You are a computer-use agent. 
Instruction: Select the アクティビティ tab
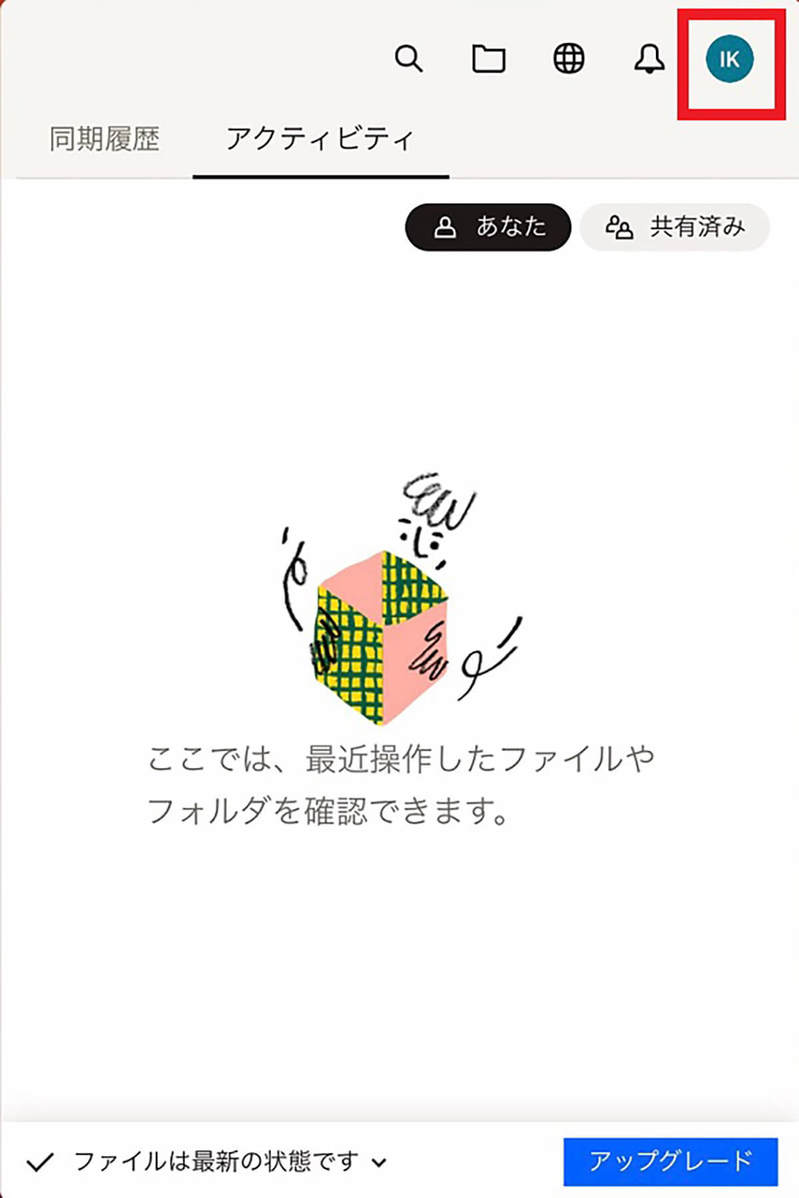pyautogui.click(x=320, y=139)
